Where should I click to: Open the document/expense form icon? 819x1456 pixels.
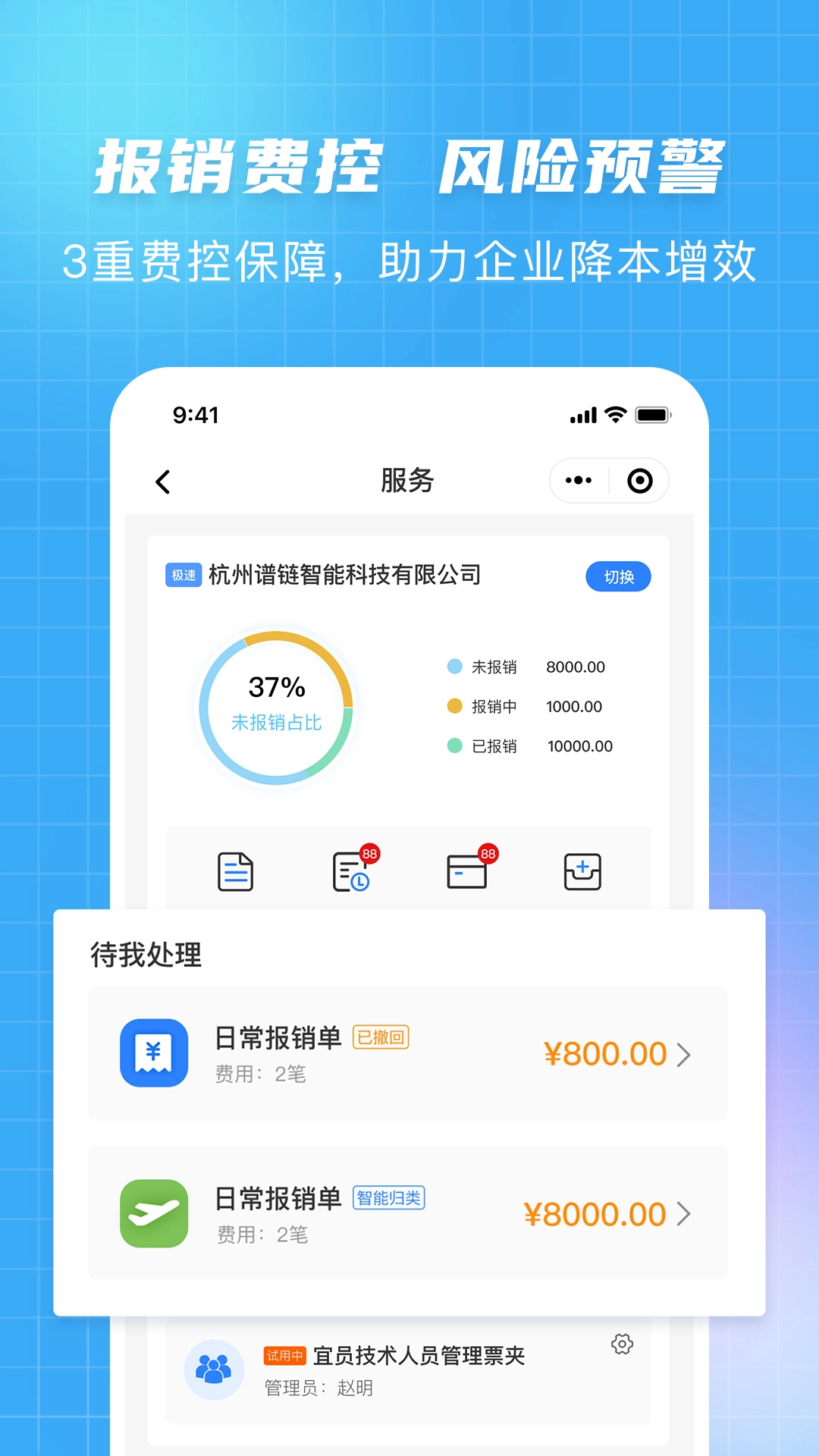[235, 871]
